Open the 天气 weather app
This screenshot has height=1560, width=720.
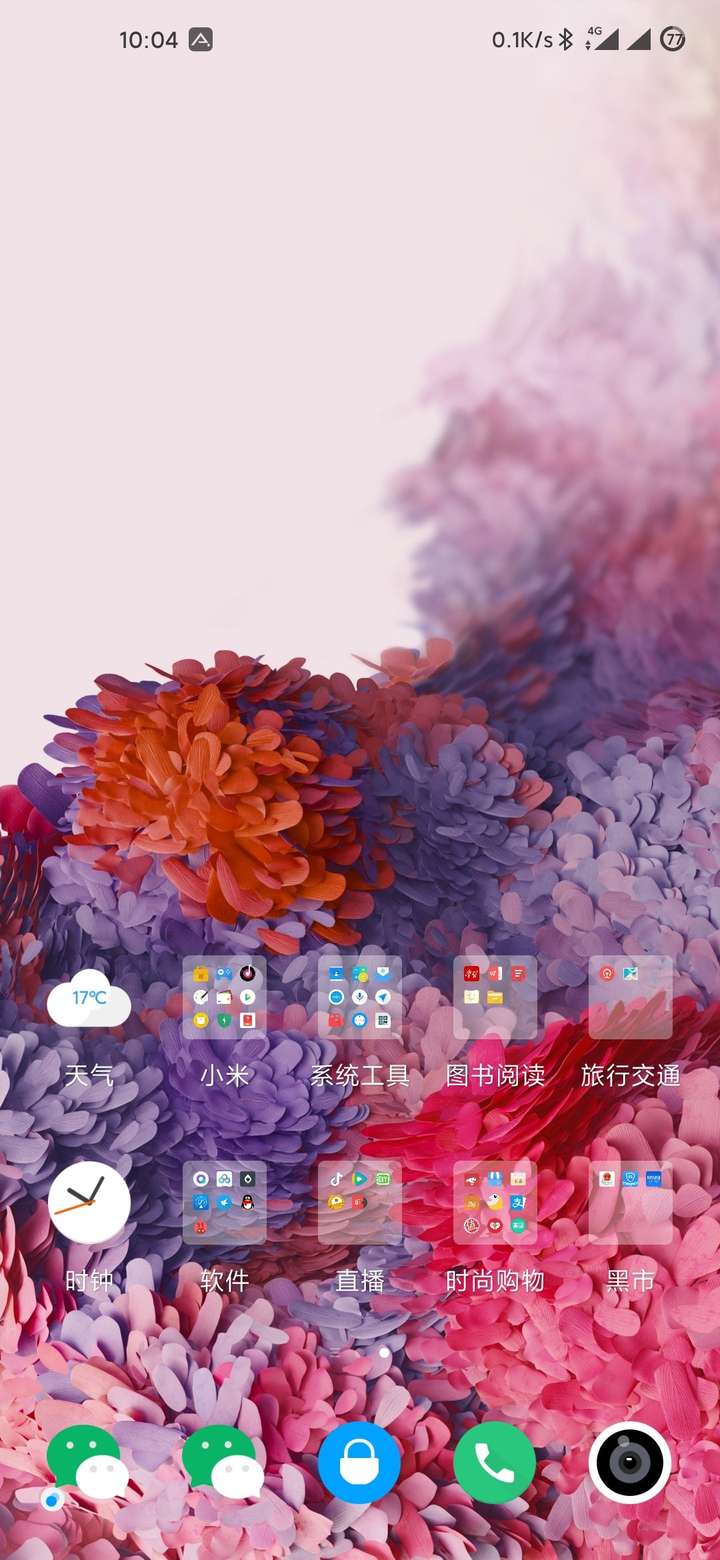[x=89, y=998]
